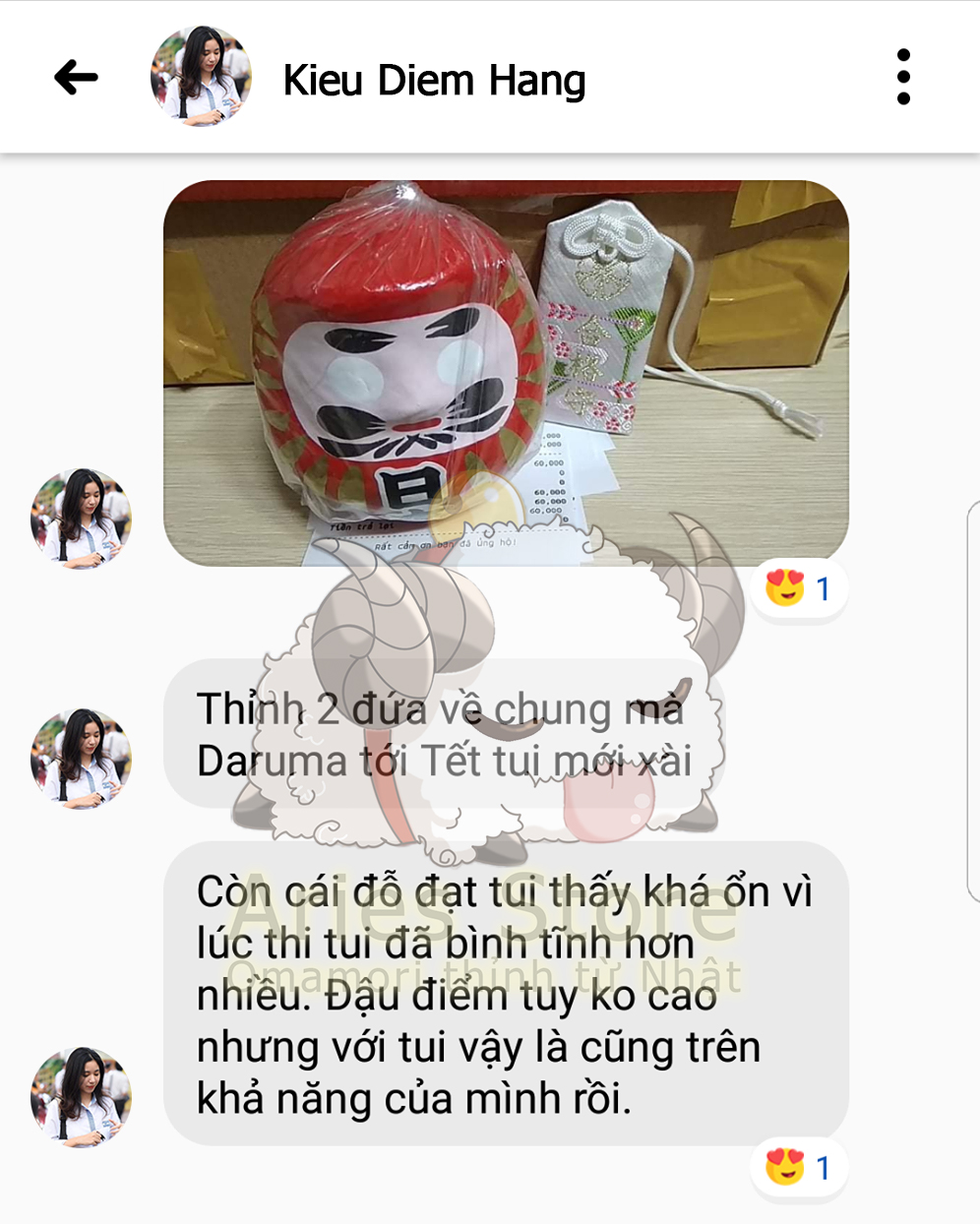Go back from the chat
This screenshot has width=980, height=1224.
[x=77, y=78]
